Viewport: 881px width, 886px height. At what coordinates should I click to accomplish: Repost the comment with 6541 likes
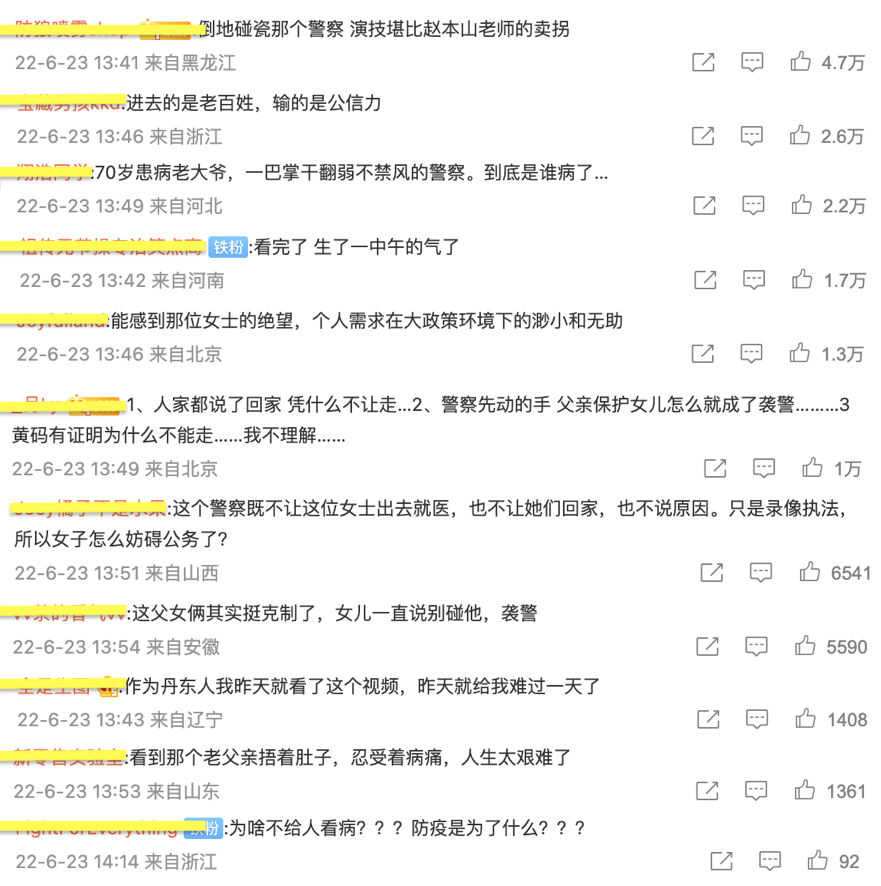(x=712, y=572)
